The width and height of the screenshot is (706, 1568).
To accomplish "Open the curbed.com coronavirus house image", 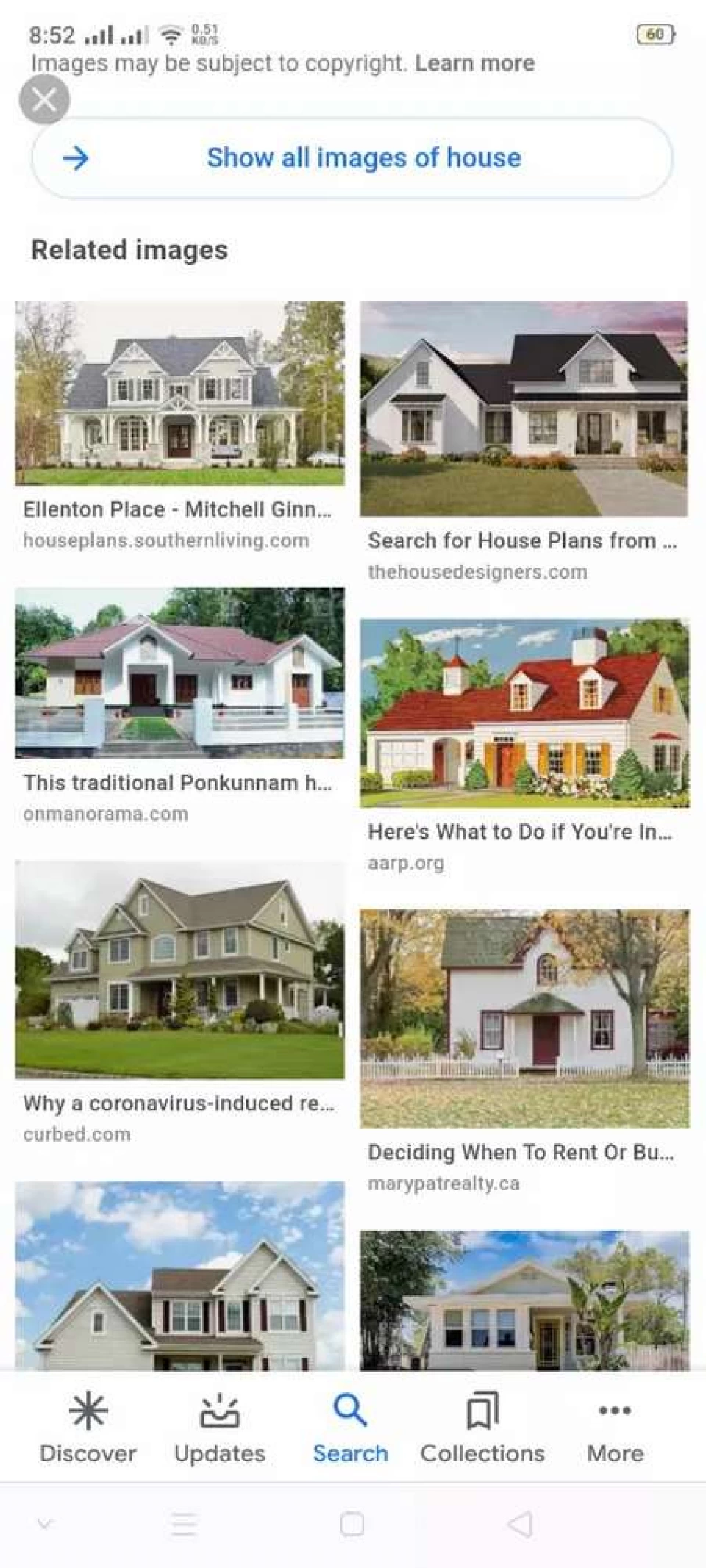I will pos(179,970).
